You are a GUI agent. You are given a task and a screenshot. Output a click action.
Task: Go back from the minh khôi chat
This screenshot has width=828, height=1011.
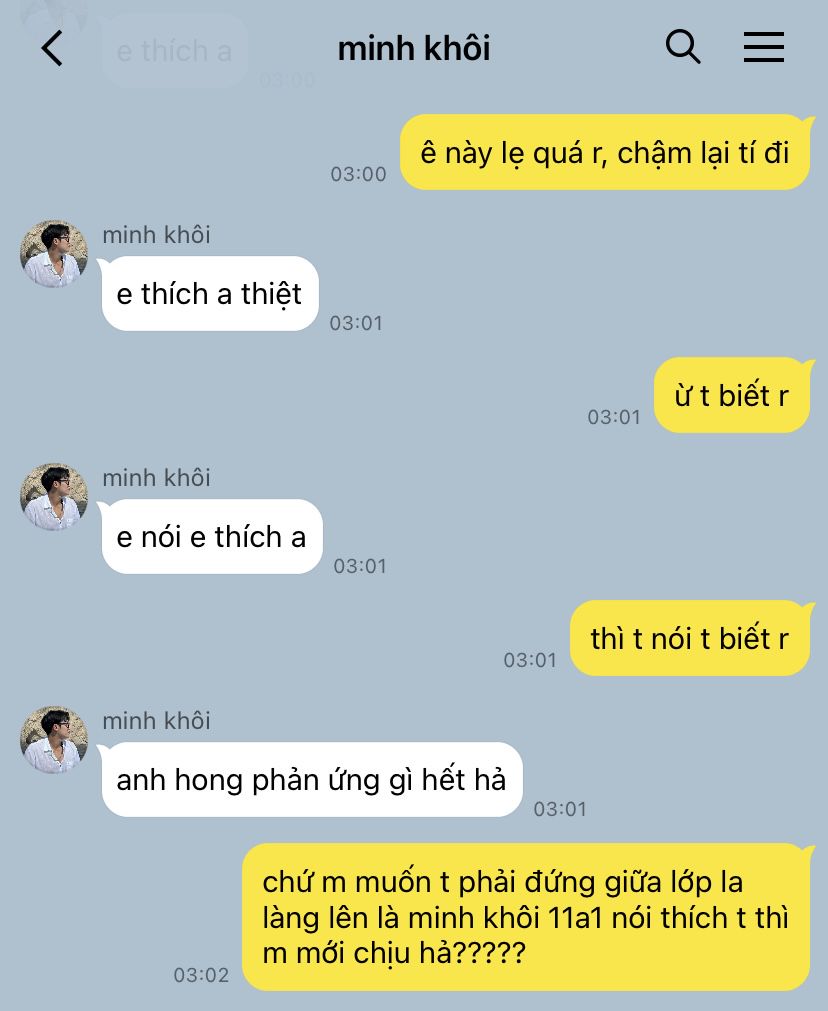pos(52,48)
